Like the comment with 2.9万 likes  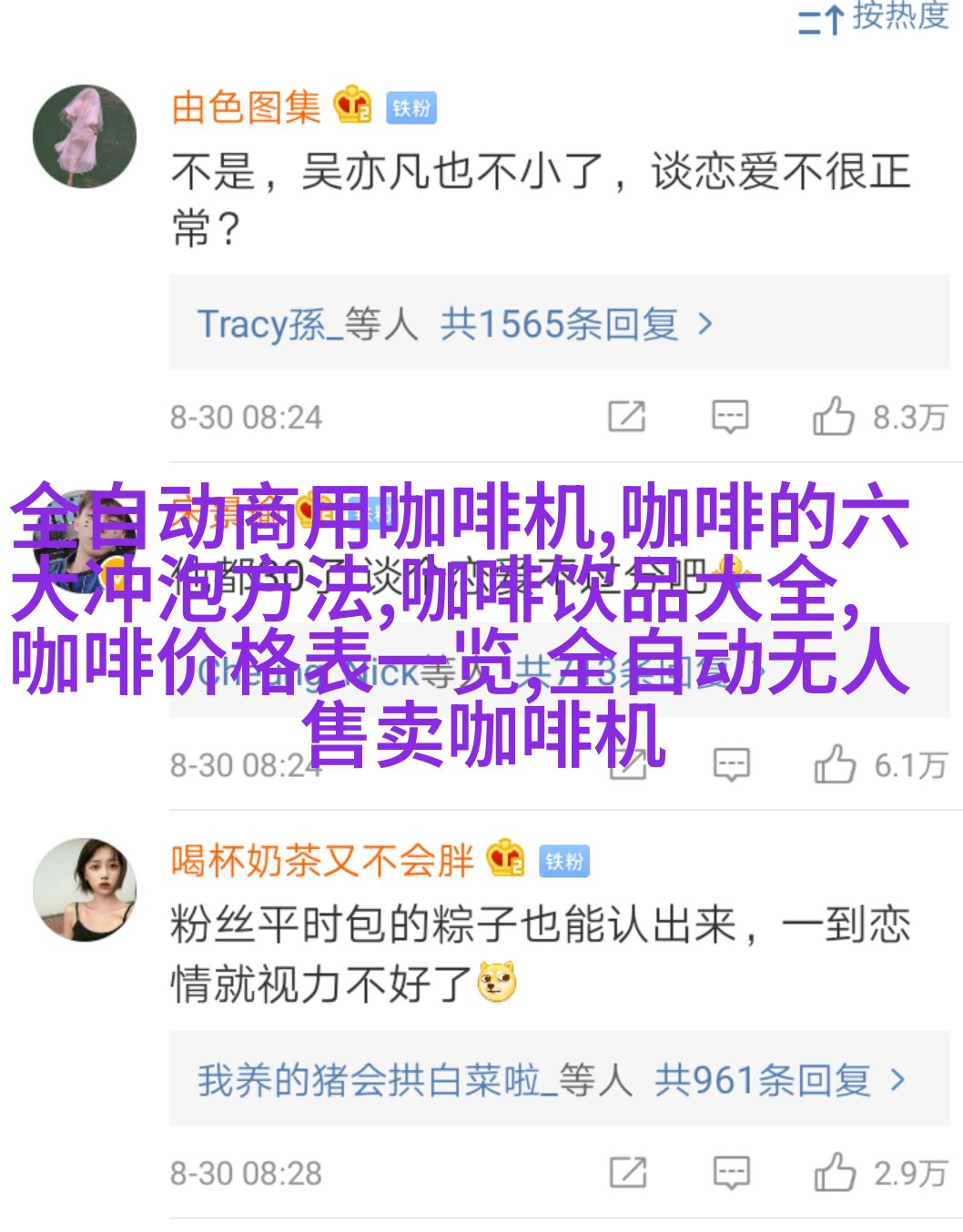pyautogui.click(x=835, y=1173)
